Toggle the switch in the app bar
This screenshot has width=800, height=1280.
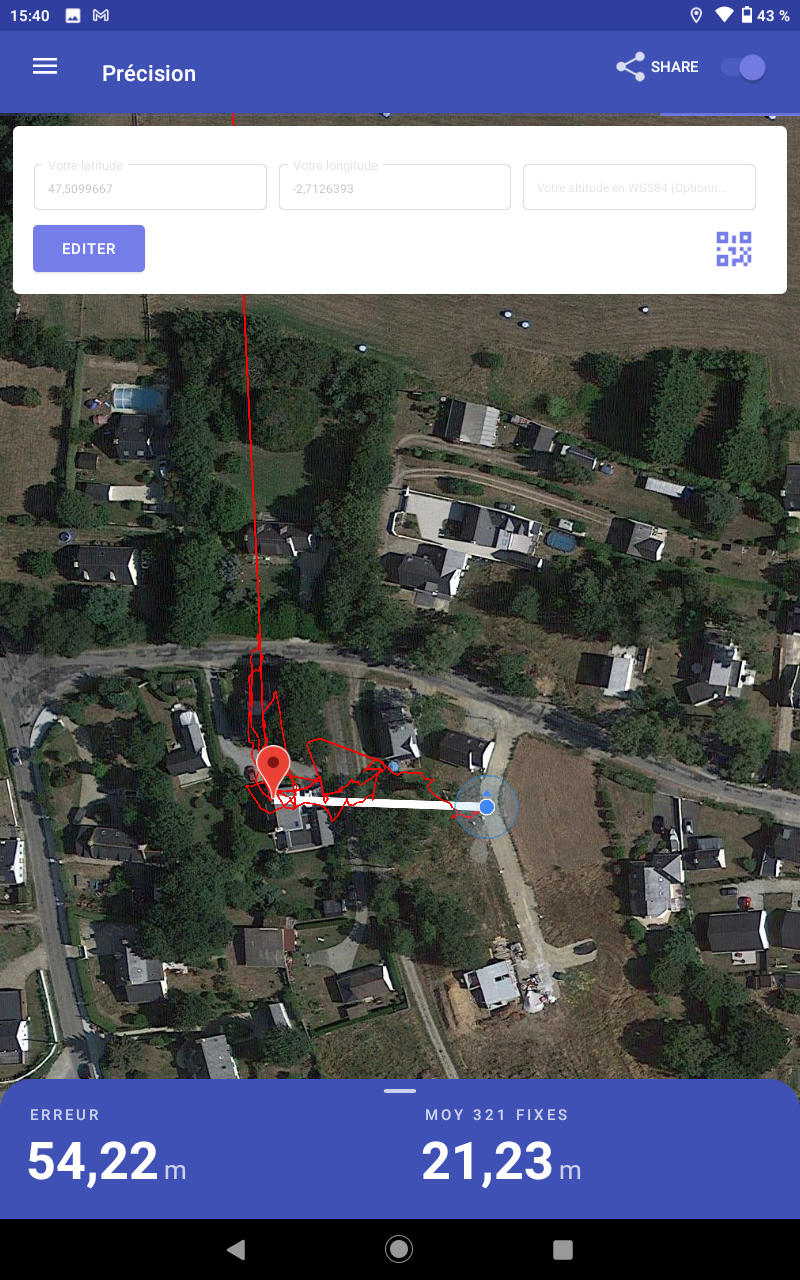(743, 68)
